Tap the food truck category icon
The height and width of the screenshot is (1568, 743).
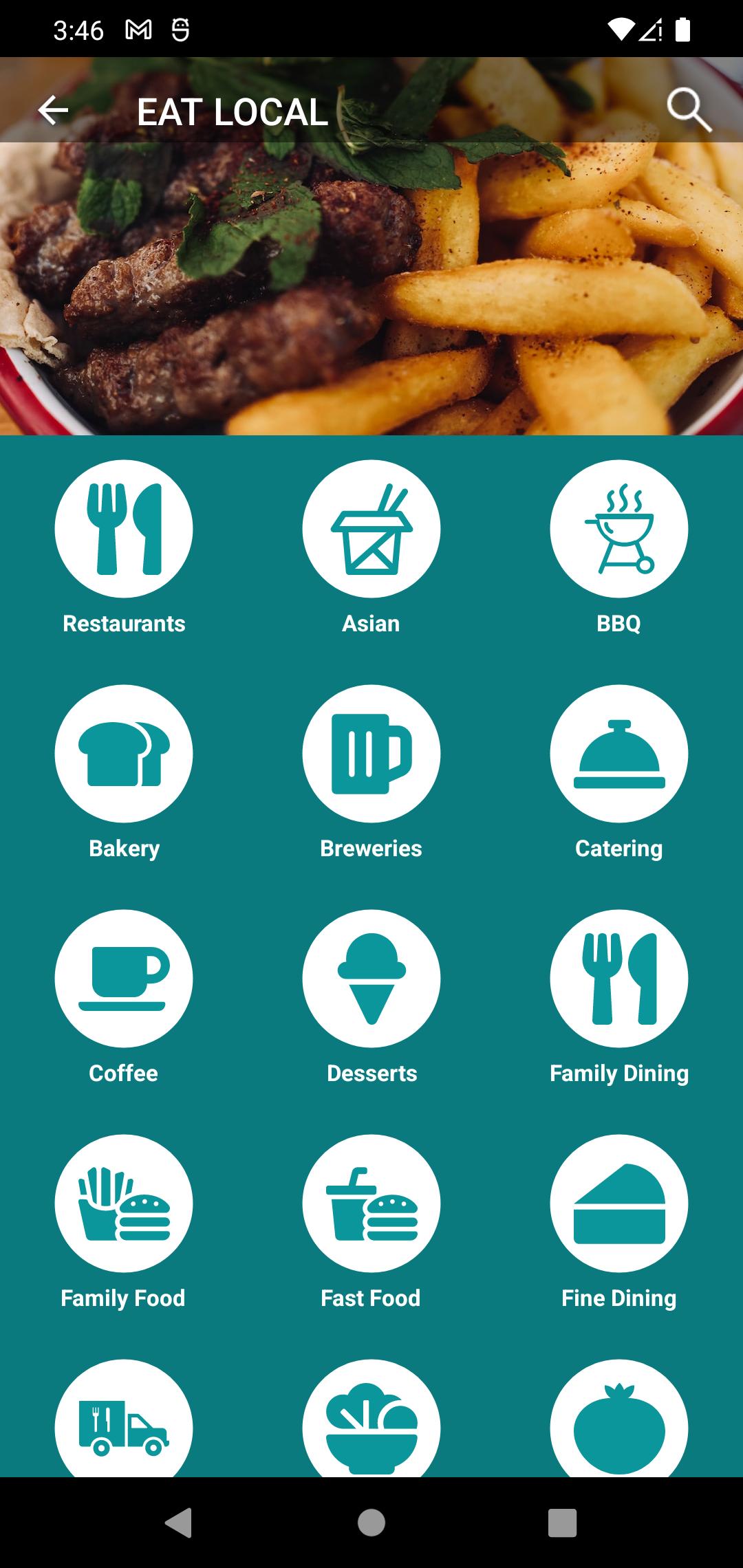pyautogui.click(x=124, y=1418)
